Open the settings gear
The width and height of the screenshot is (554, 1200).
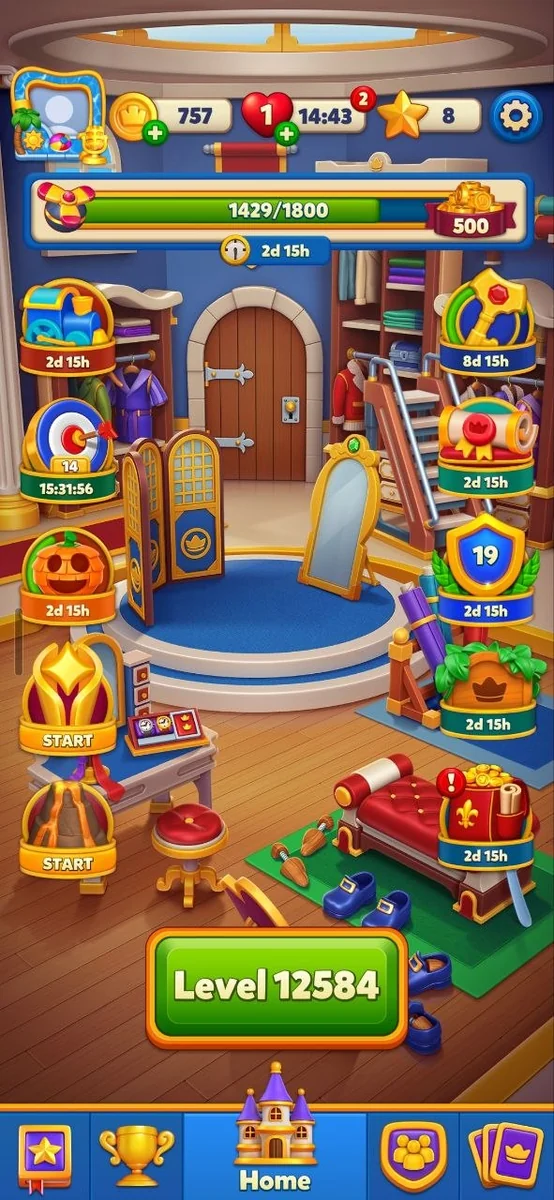pyautogui.click(x=515, y=116)
